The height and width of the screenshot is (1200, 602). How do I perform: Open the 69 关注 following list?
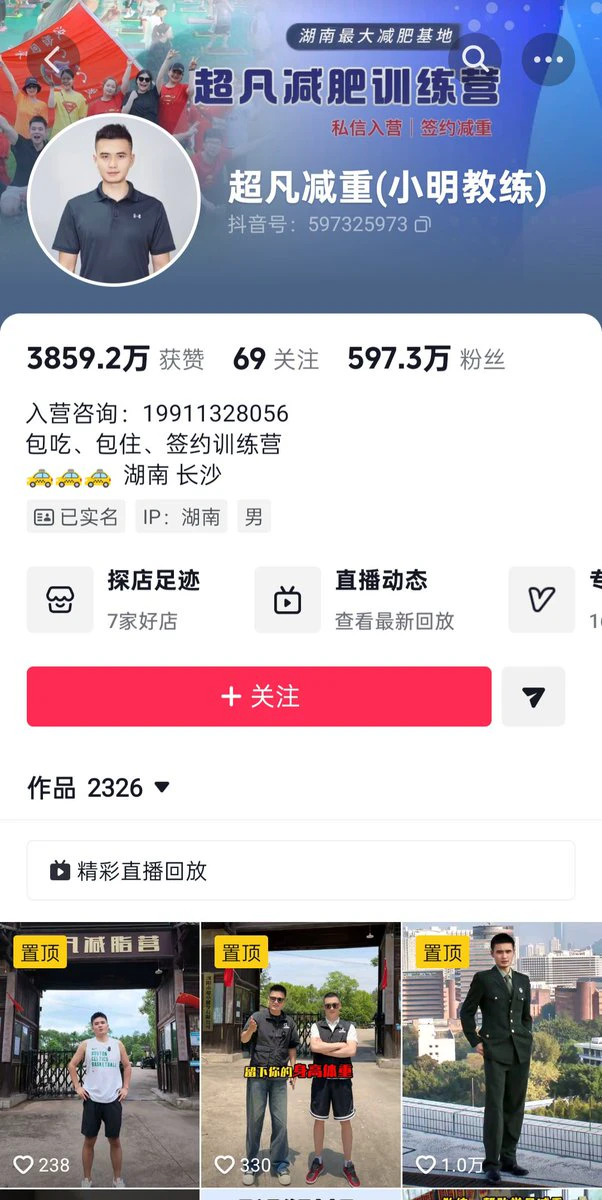[276, 359]
